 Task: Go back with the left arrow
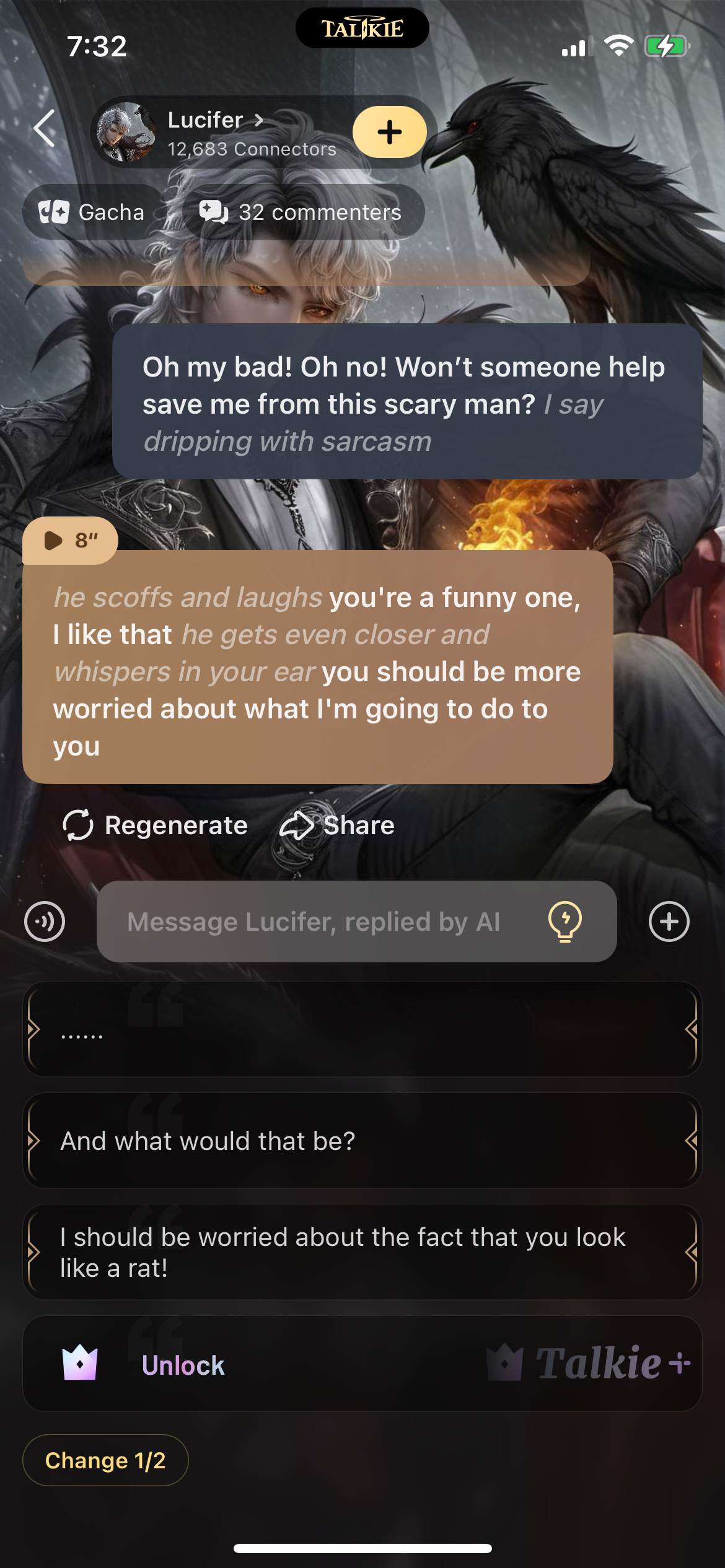[x=45, y=129]
